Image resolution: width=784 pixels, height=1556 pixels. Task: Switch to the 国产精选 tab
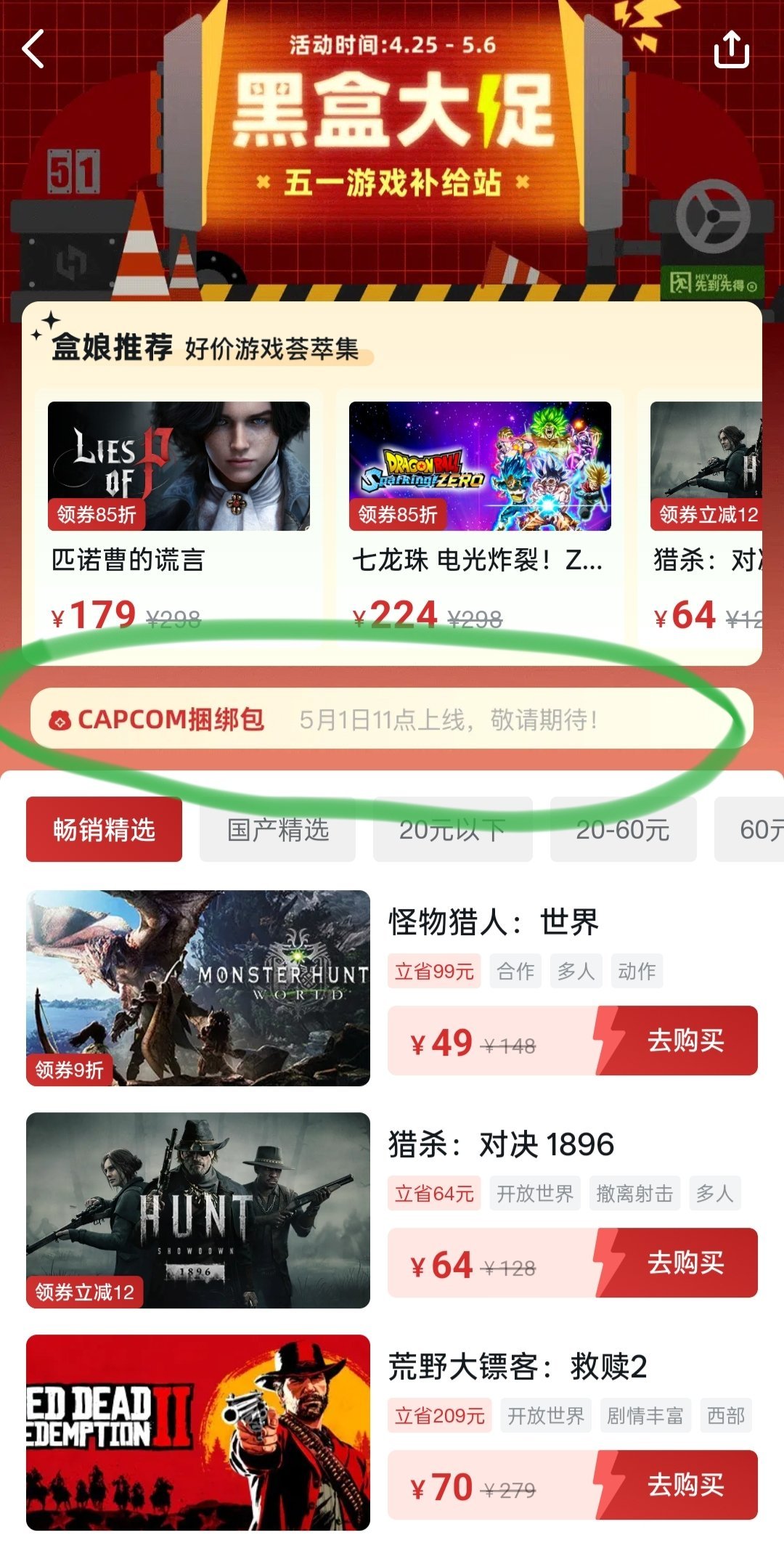(277, 829)
